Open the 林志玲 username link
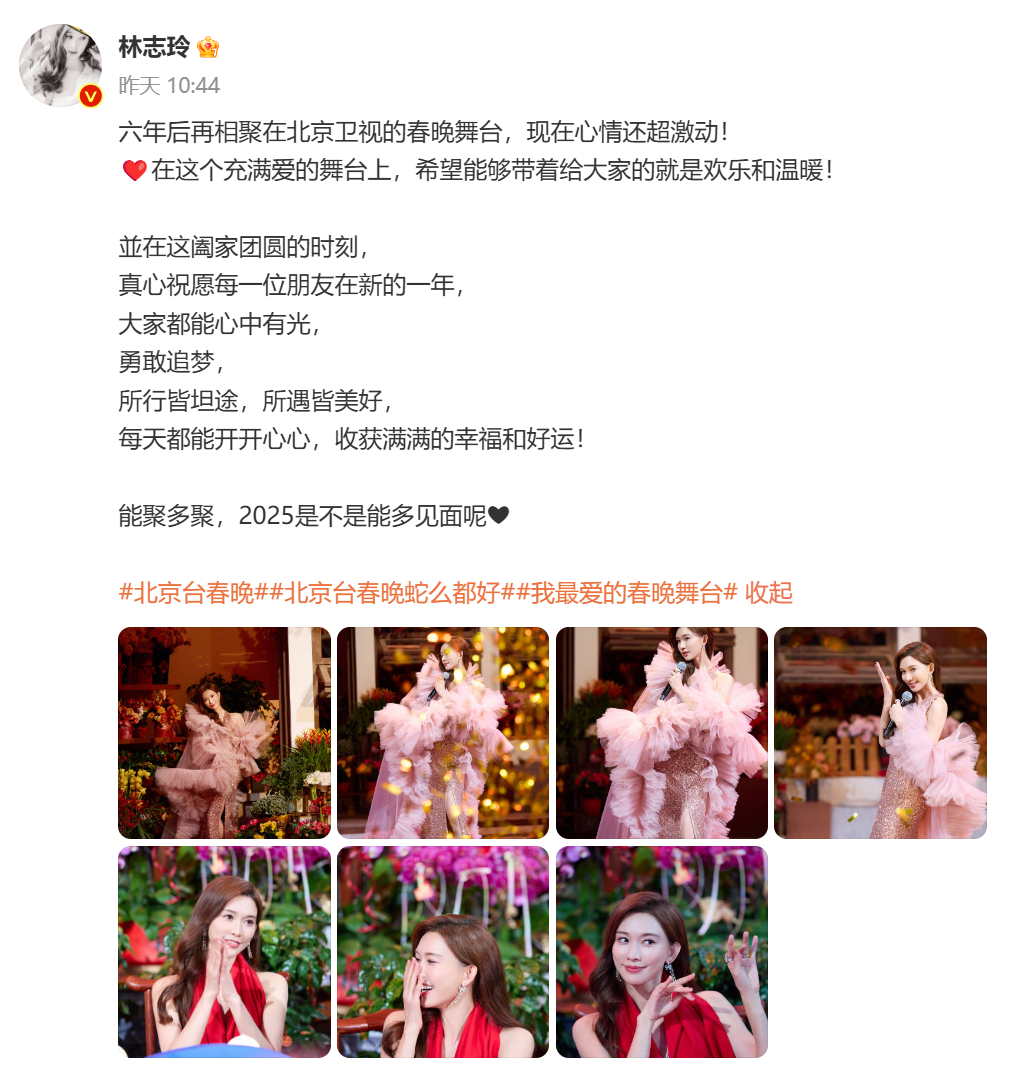This screenshot has width=1013, height=1075. tap(154, 47)
